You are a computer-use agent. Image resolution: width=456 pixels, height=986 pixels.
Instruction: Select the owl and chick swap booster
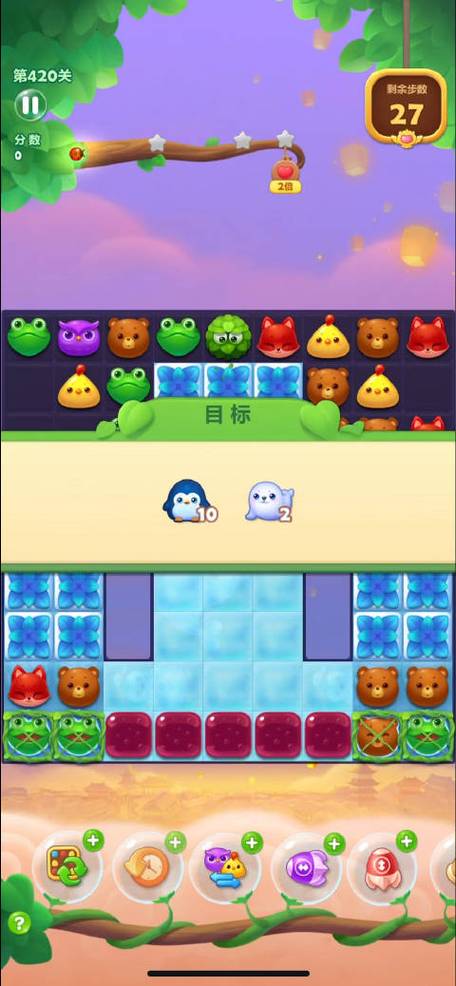pos(225,868)
